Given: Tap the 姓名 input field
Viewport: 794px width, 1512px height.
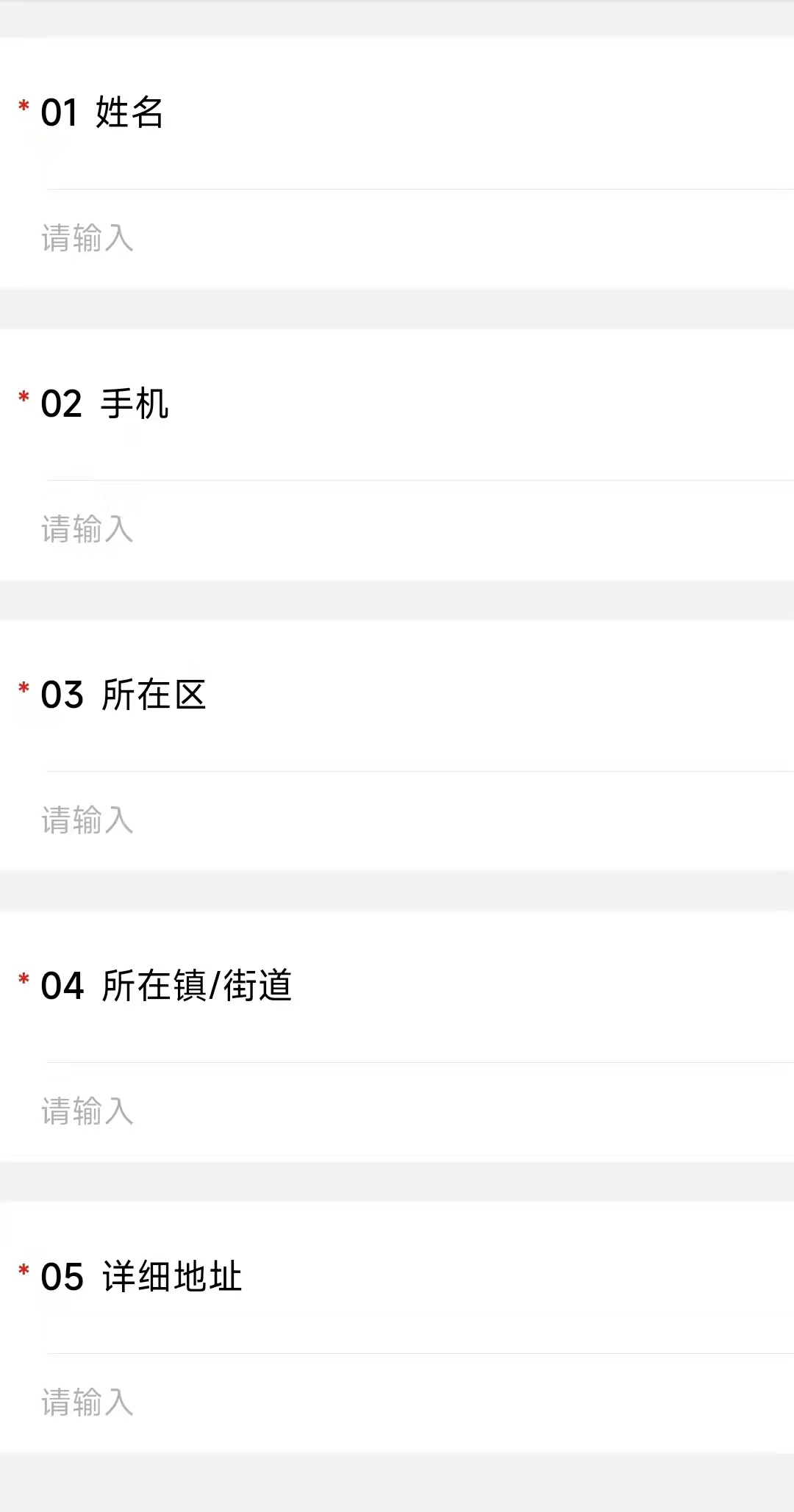Looking at the screenshot, I should tap(397, 238).
